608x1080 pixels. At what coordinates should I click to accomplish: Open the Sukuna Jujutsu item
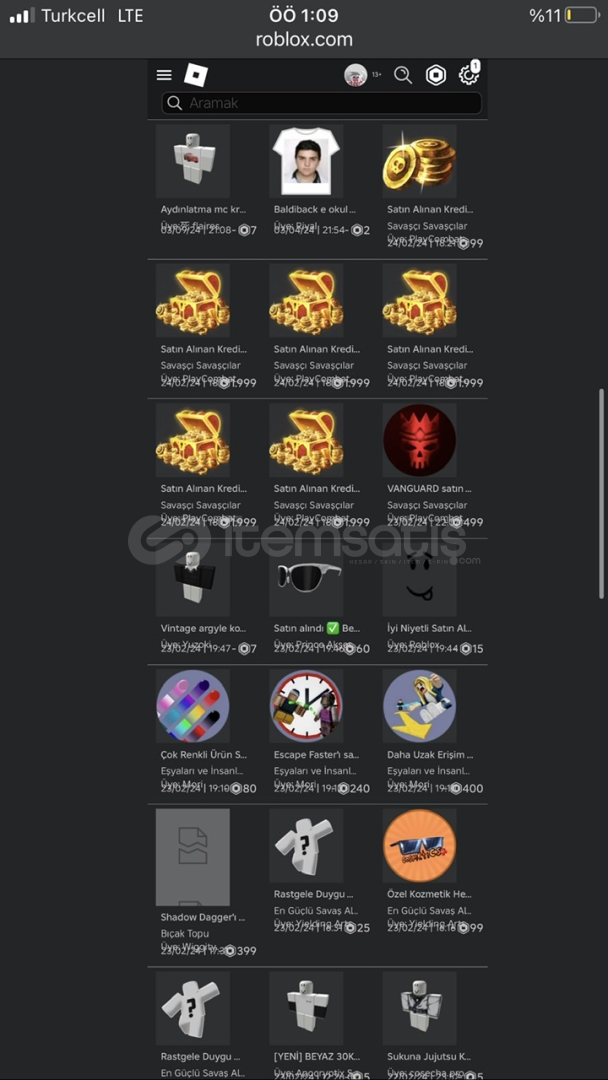[x=419, y=1008]
